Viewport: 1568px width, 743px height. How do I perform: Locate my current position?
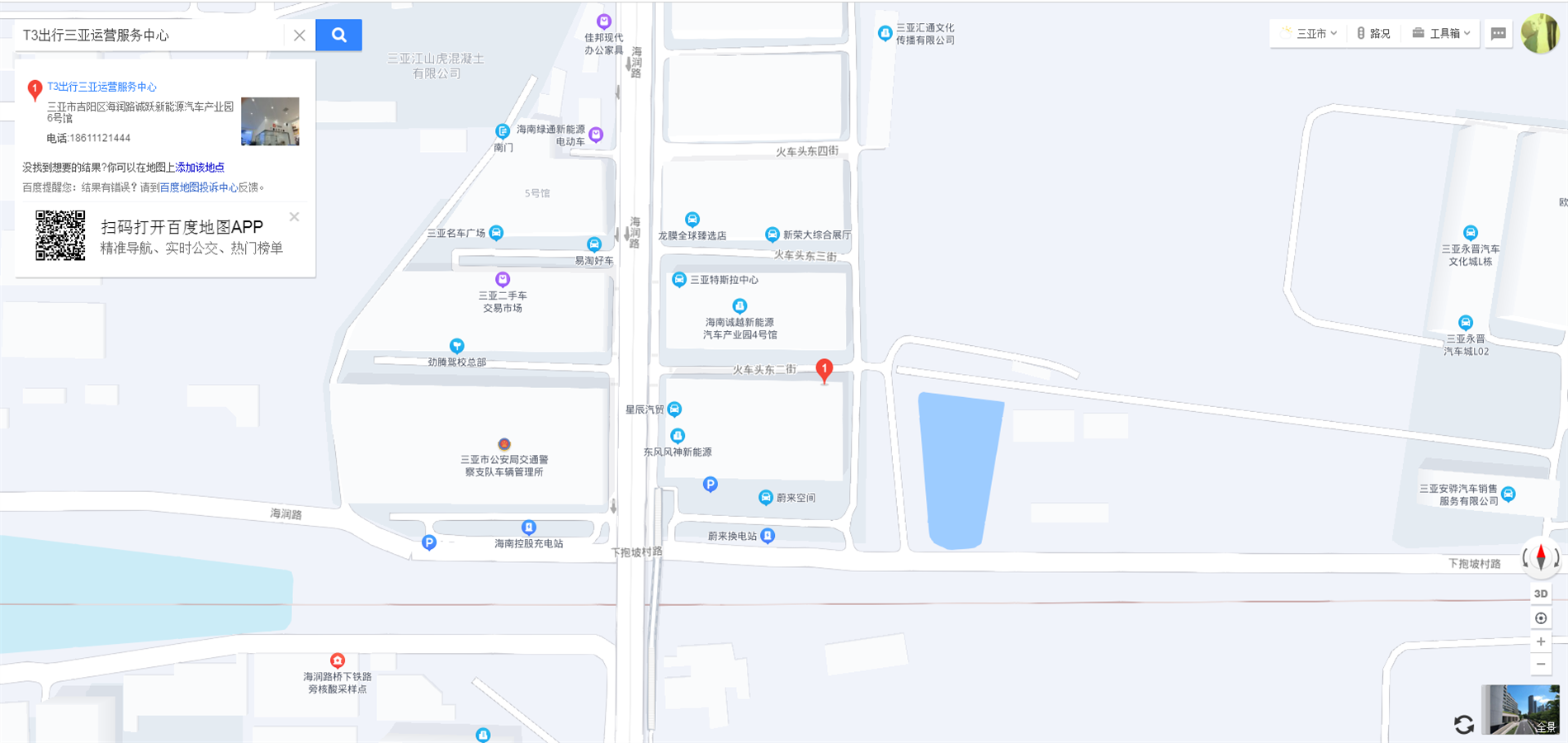[1540, 618]
